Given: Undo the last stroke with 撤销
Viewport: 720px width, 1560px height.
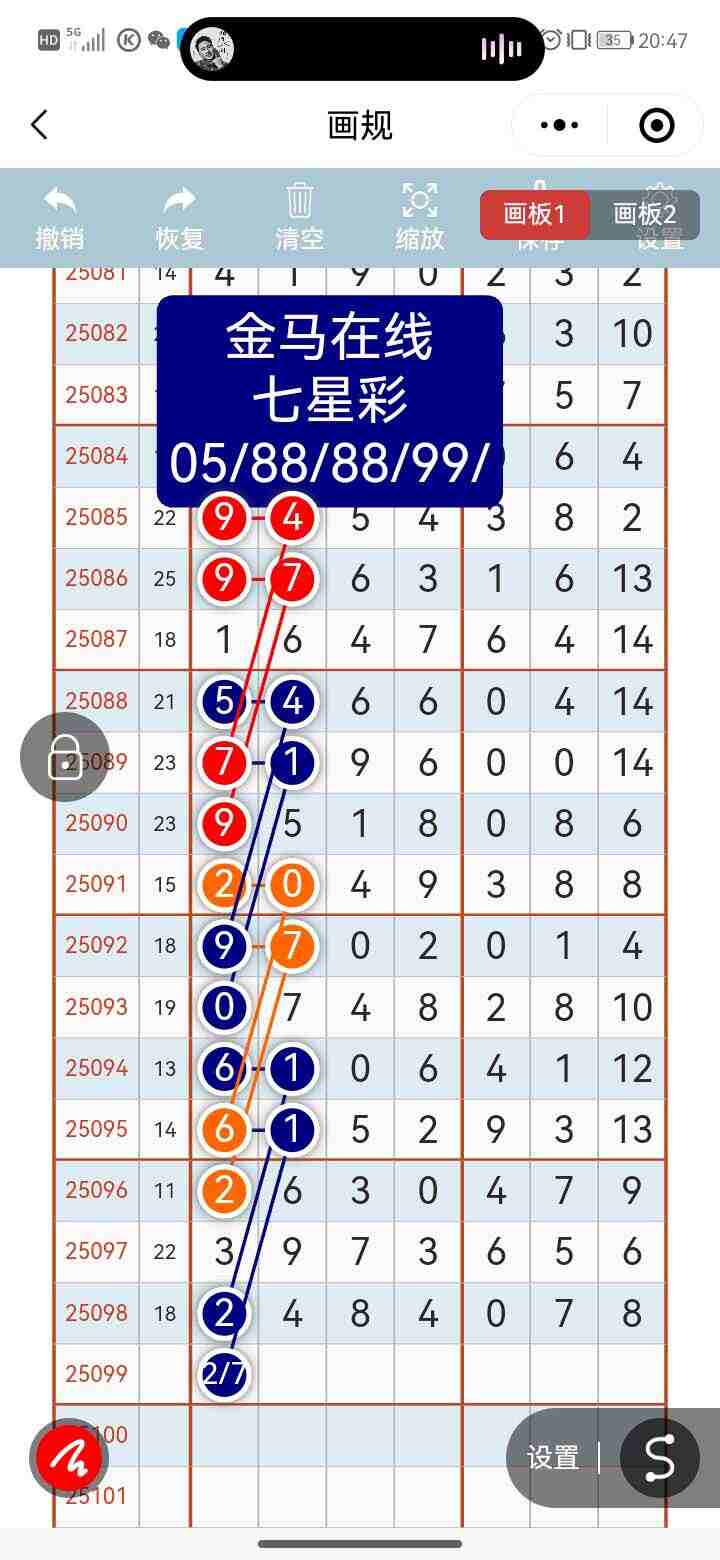Looking at the screenshot, I should click(60, 216).
